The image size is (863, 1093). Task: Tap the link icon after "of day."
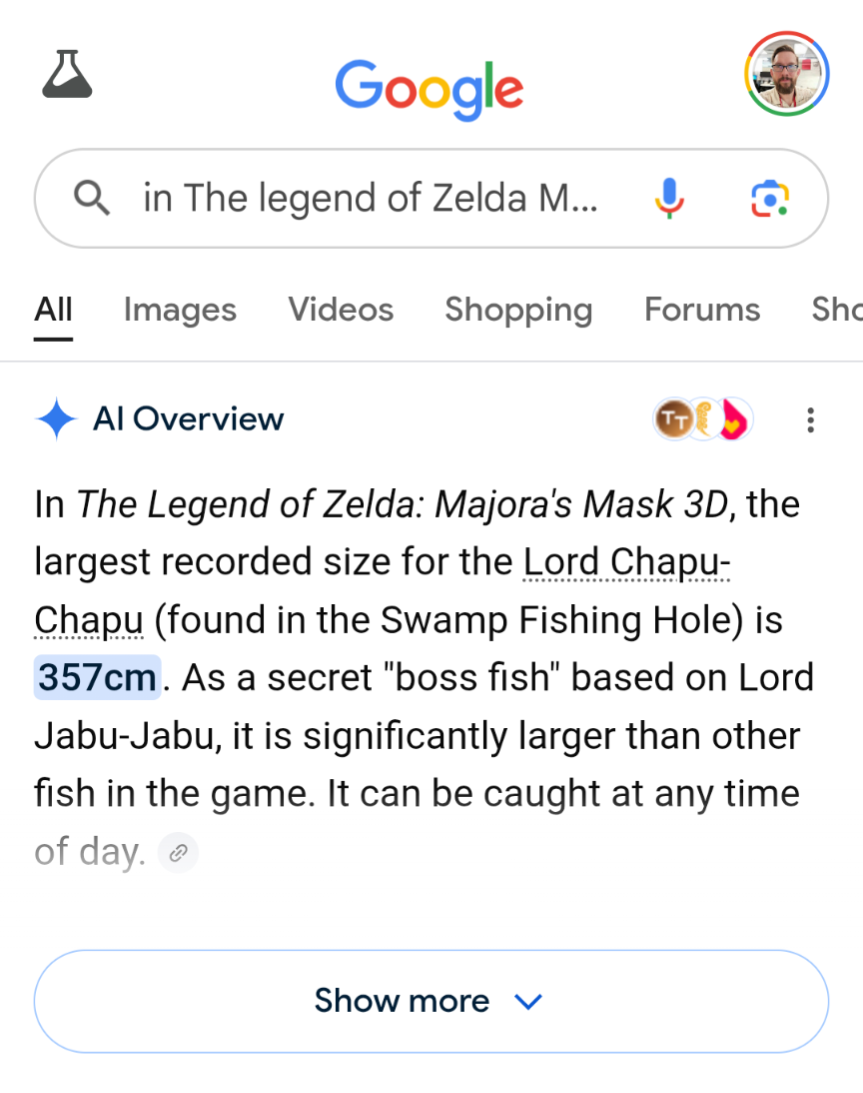point(179,853)
